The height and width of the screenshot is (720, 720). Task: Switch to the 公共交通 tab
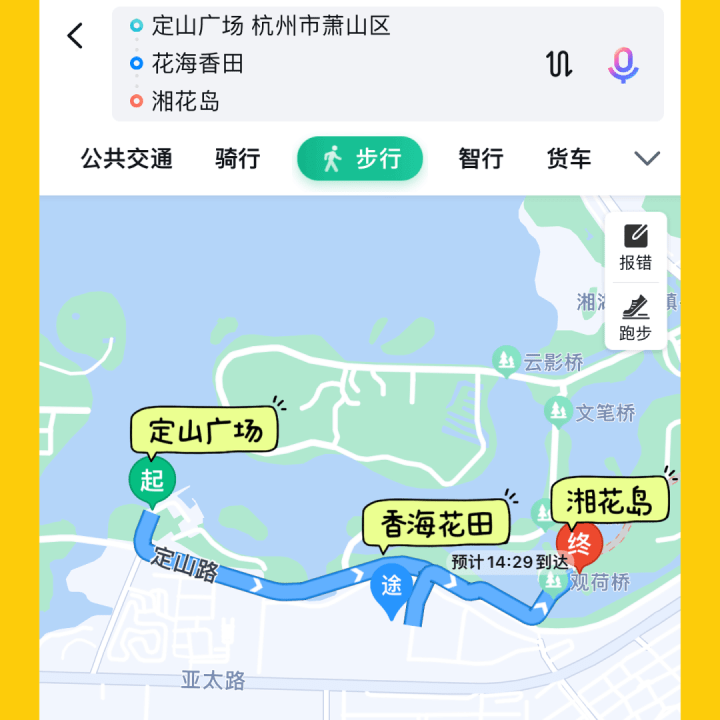pyautogui.click(x=127, y=158)
